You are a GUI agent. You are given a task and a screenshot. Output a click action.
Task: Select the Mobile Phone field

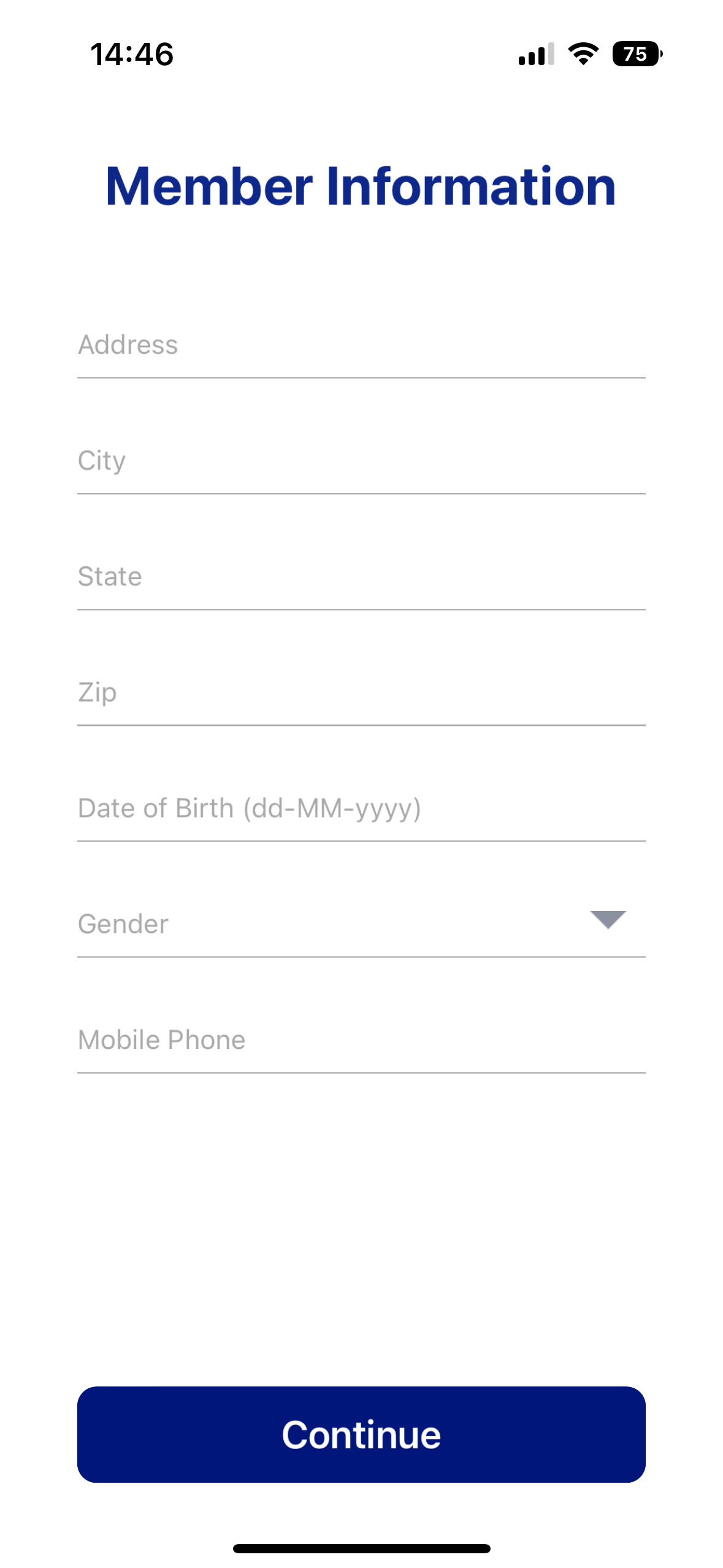coord(361,1040)
